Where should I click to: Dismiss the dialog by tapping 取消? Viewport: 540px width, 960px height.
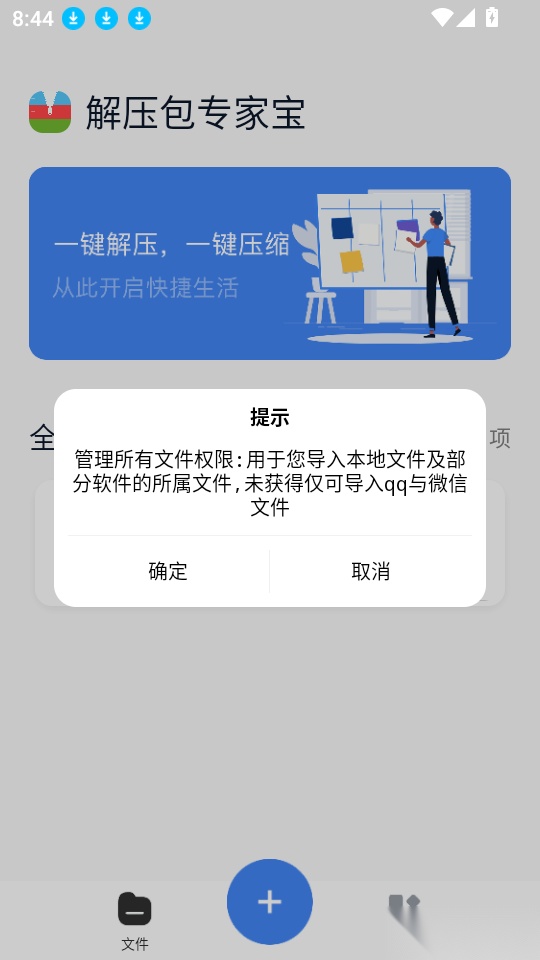370,571
